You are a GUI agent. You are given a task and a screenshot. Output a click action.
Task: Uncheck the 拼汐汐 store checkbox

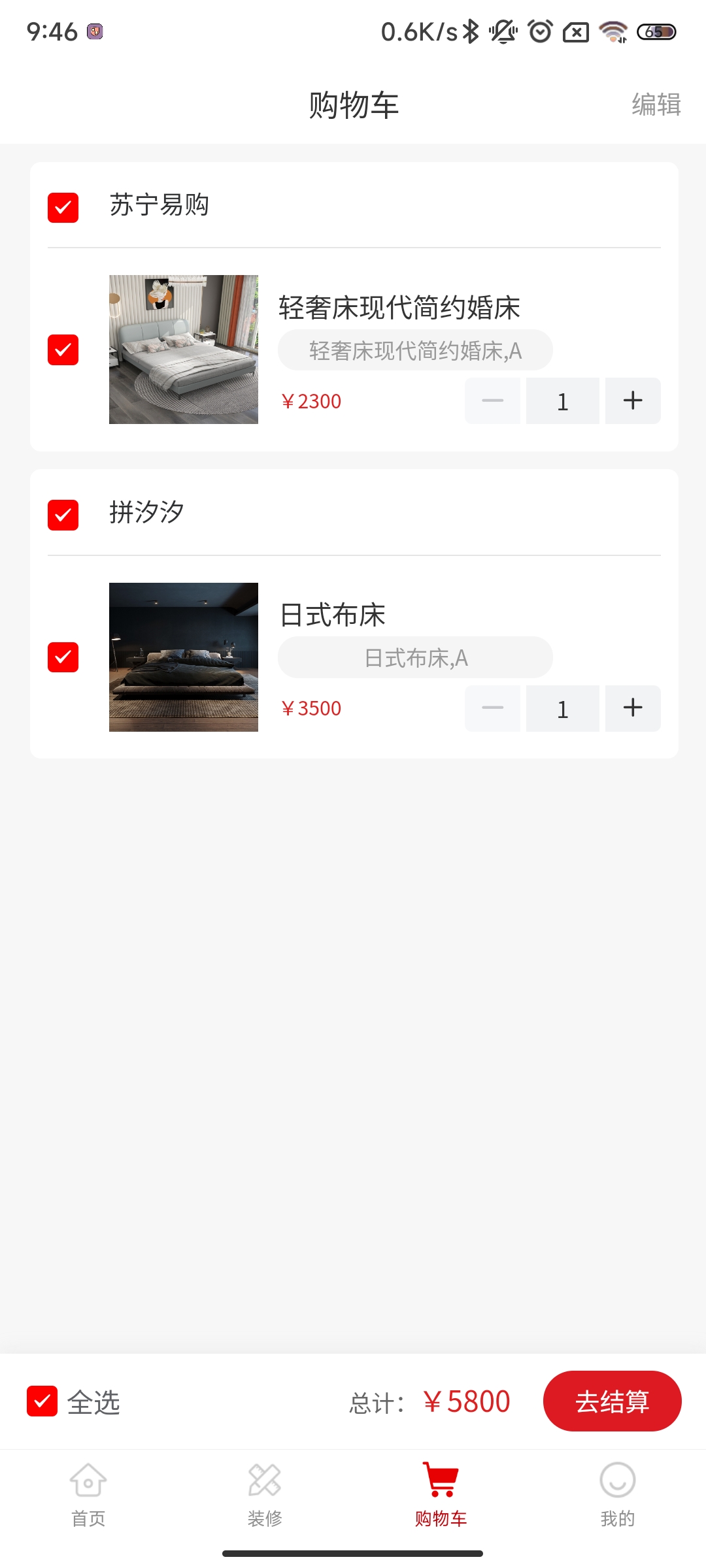63,515
